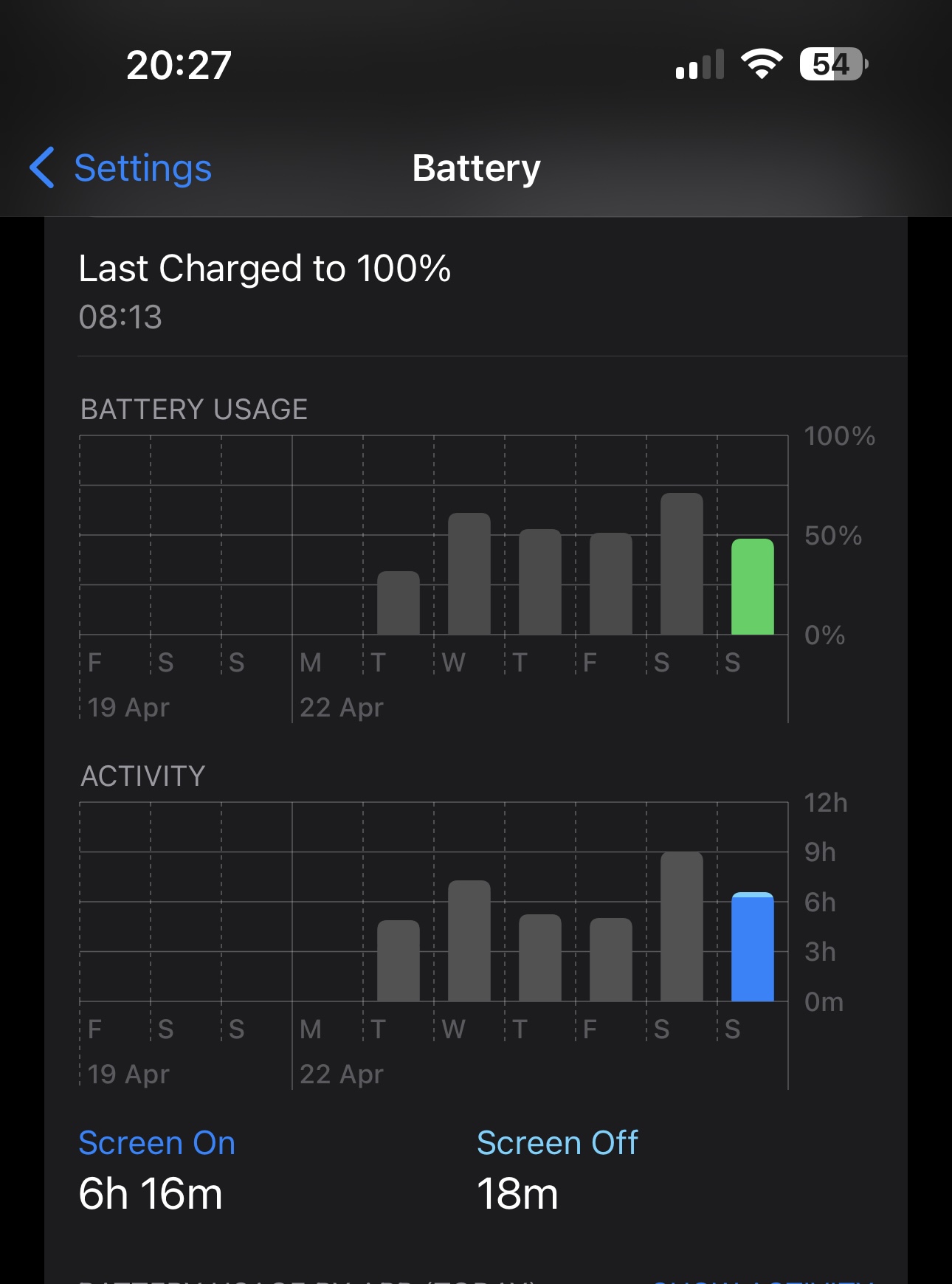The image size is (952, 1284).
Task: Select today's green bar in Battery Usage
Action: click(x=752, y=587)
